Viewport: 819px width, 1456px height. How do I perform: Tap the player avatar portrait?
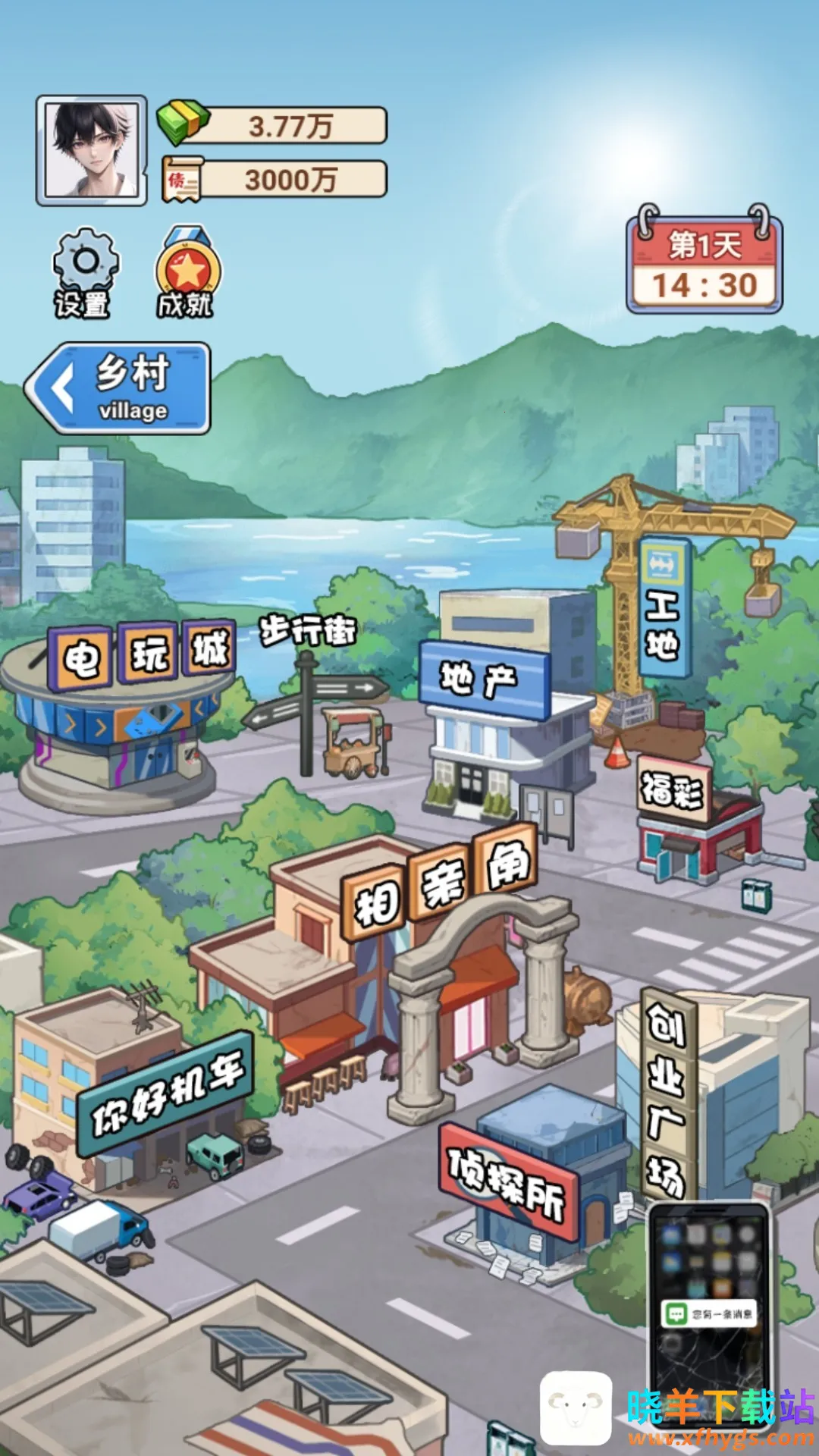(x=92, y=150)
